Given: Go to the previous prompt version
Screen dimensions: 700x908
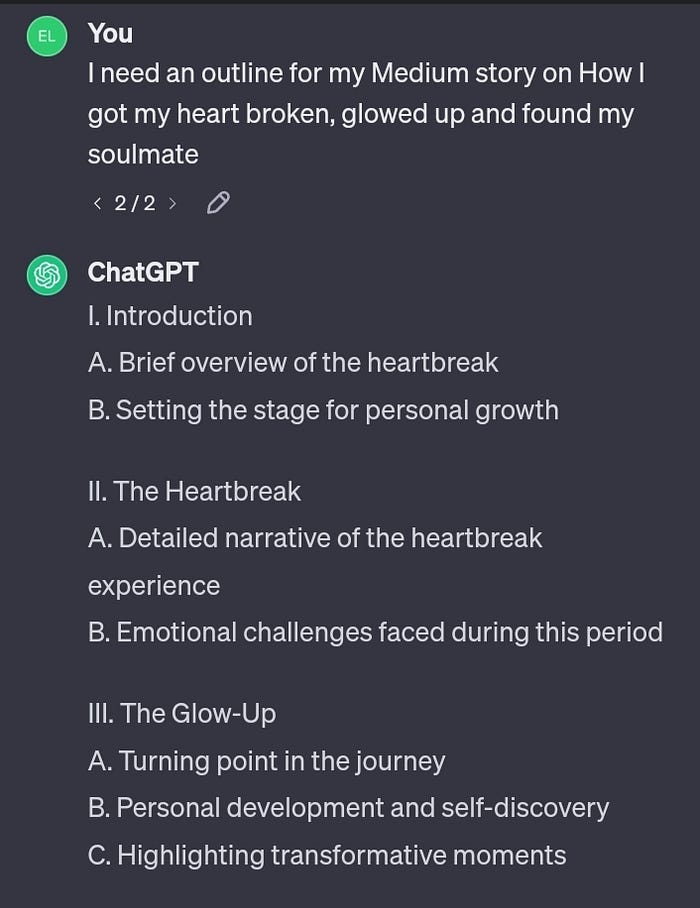Looking at the screenshot, I should click(98, 203).
